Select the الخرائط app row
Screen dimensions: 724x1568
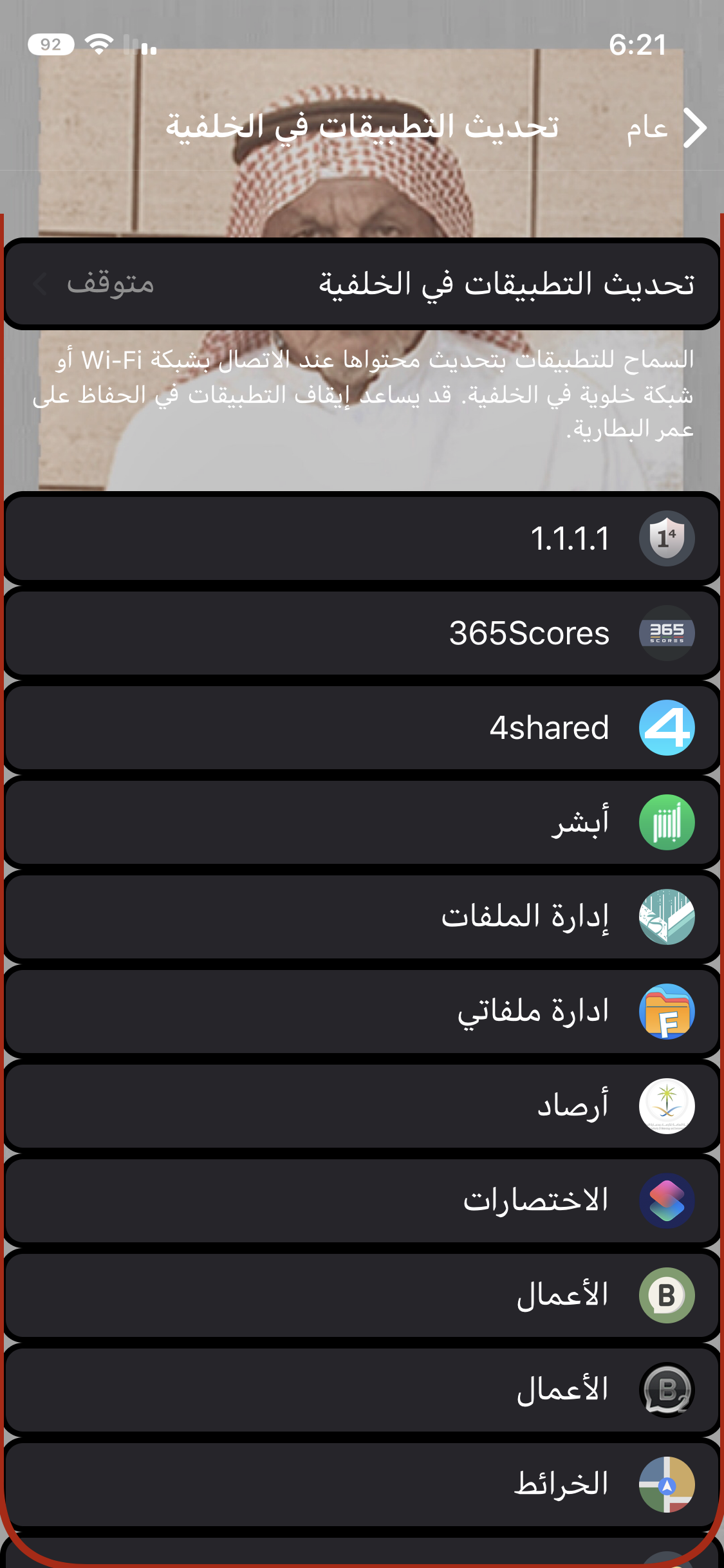coord(362,1484)
